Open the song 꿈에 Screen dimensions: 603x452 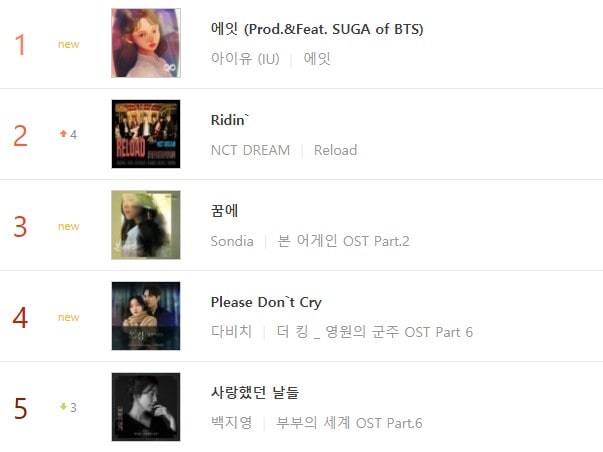(x=224, y=211)
